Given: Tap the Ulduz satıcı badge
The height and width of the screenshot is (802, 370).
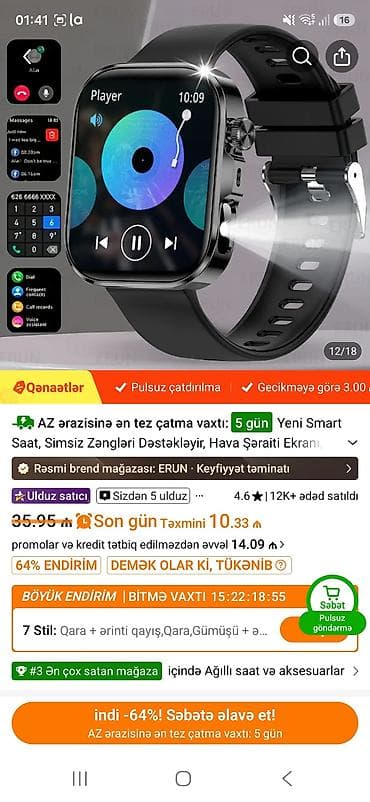Looking at the screenshot, I should click(51, 496).
